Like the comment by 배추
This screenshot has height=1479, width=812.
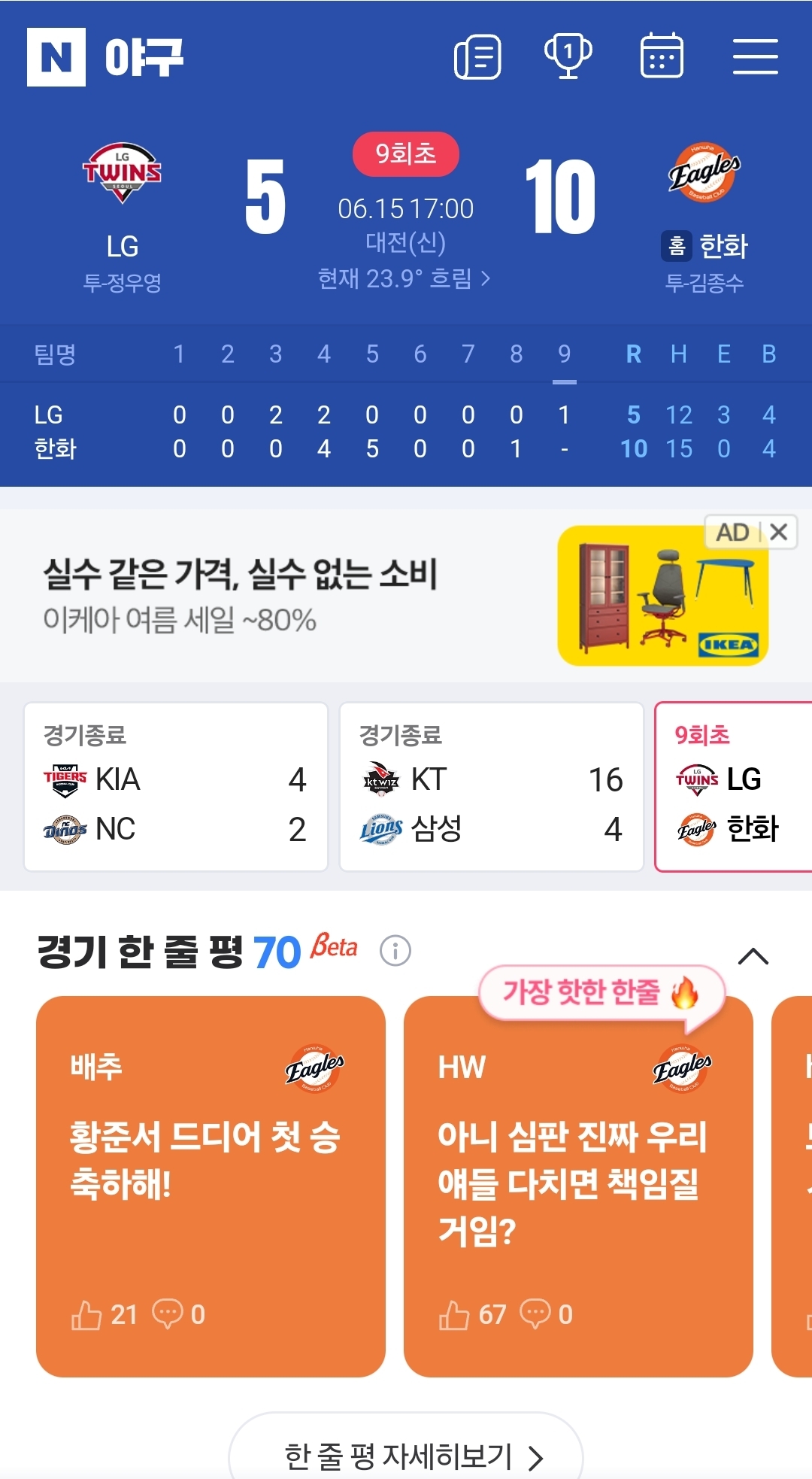[x=105, y=1315]
